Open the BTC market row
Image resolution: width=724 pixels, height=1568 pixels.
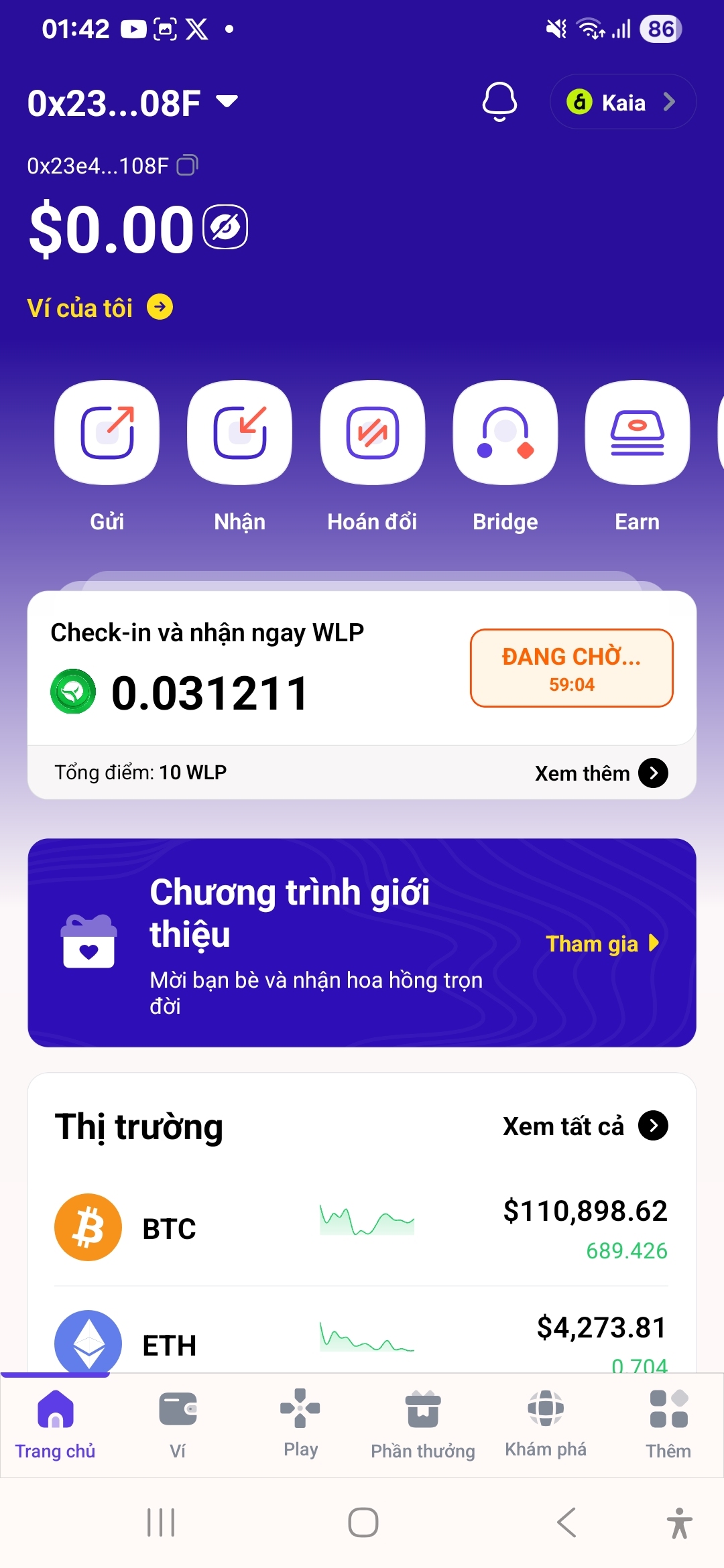[x=361, y=1228]
